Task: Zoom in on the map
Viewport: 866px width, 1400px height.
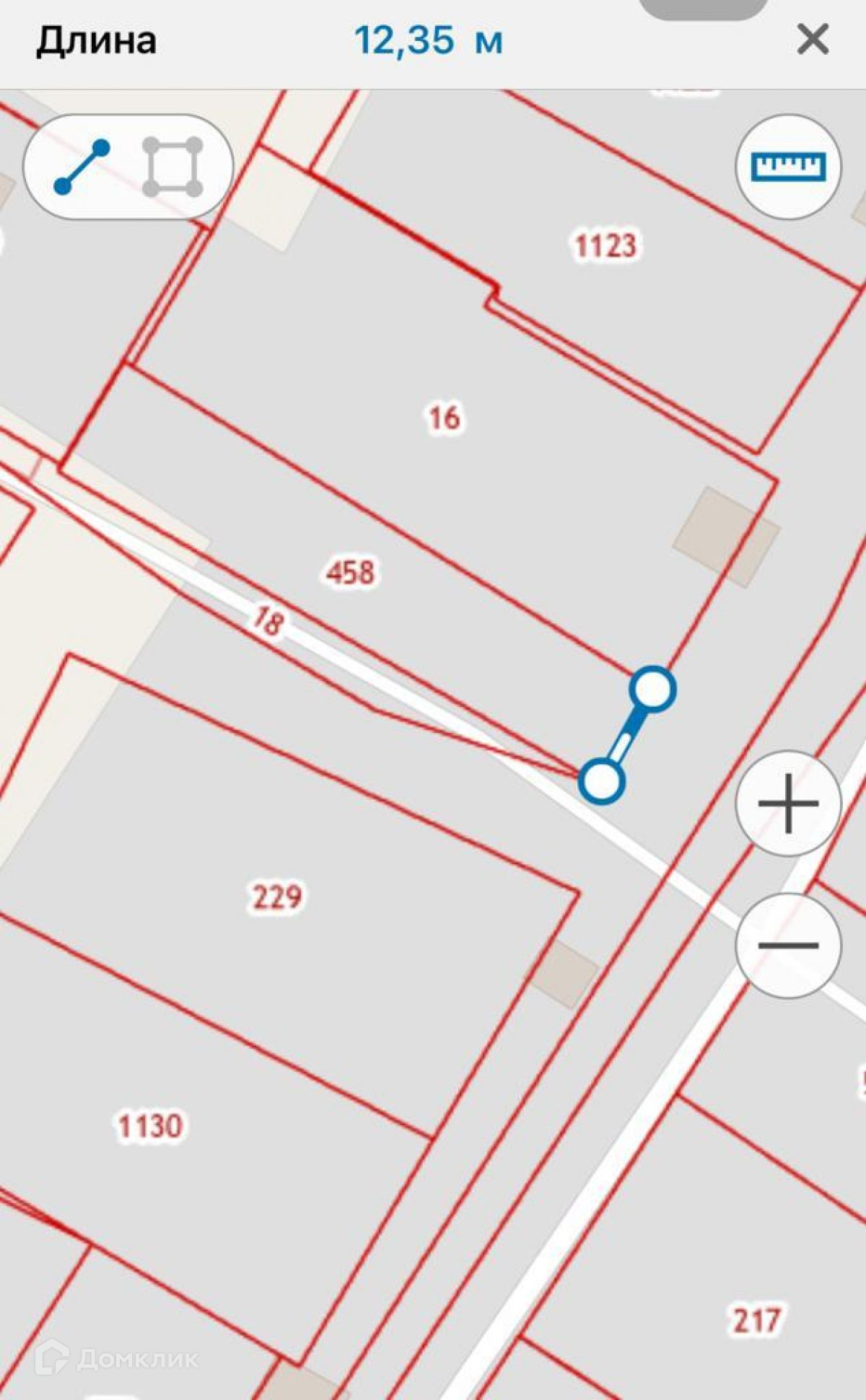Action: 788,803
